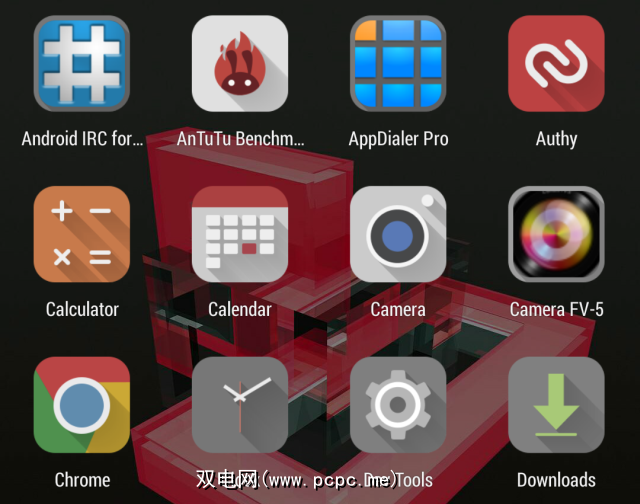
Task: Open the Calendar app
Action: point(240,234)
